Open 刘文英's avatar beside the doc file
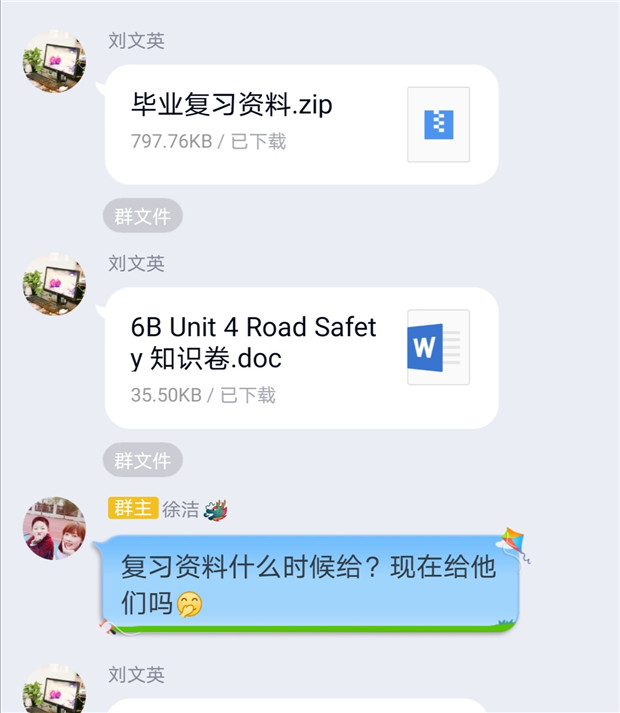The image size is (620, 713). tap(54, 284)
